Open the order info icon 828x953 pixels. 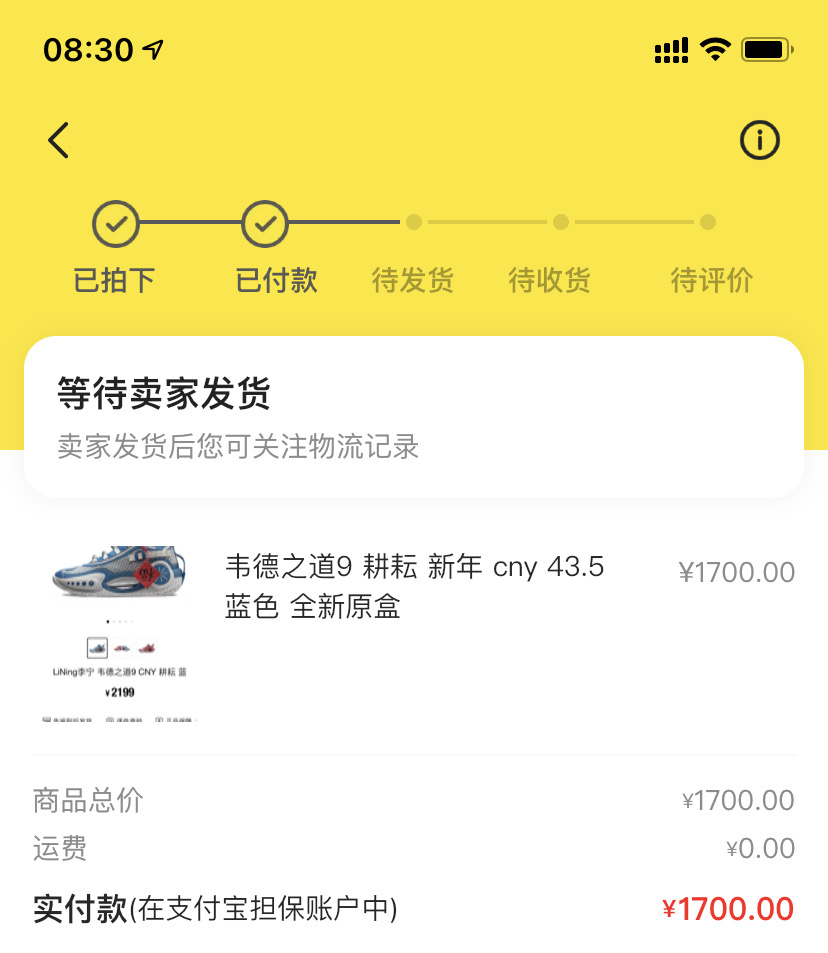pyautogui.click(x=759, y=141)
